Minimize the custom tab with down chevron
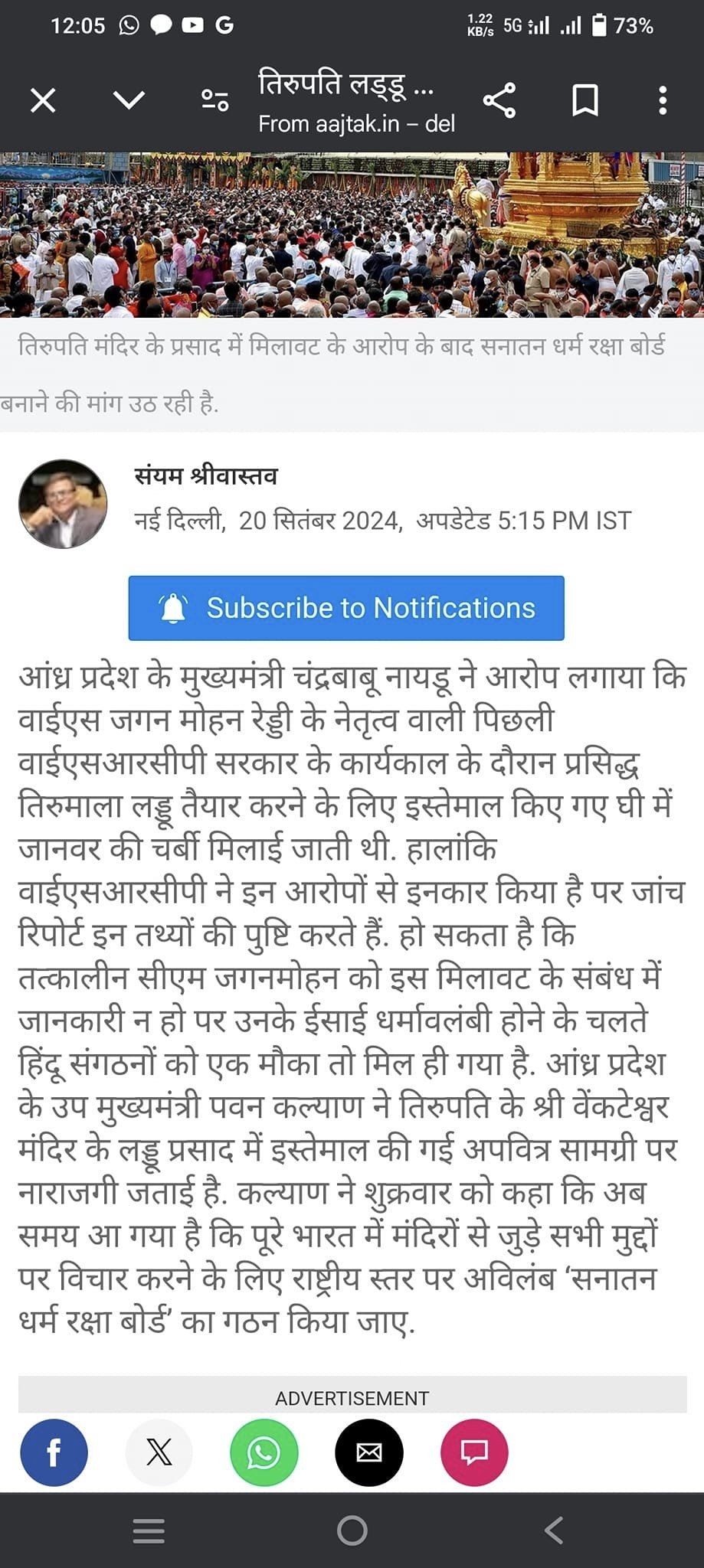704x1568 pixels. coord(129,100)
